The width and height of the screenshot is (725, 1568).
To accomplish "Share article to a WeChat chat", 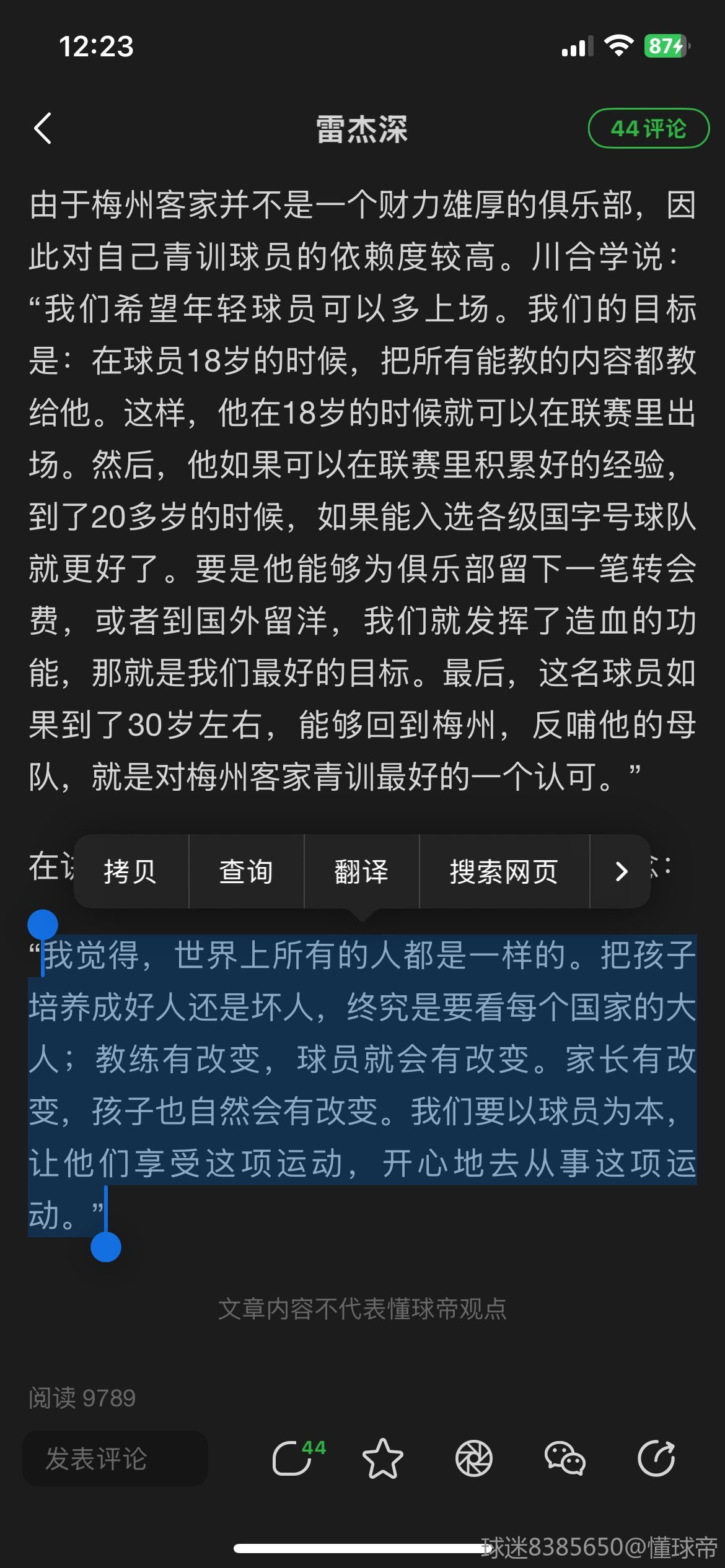I will click(565, 1458).
